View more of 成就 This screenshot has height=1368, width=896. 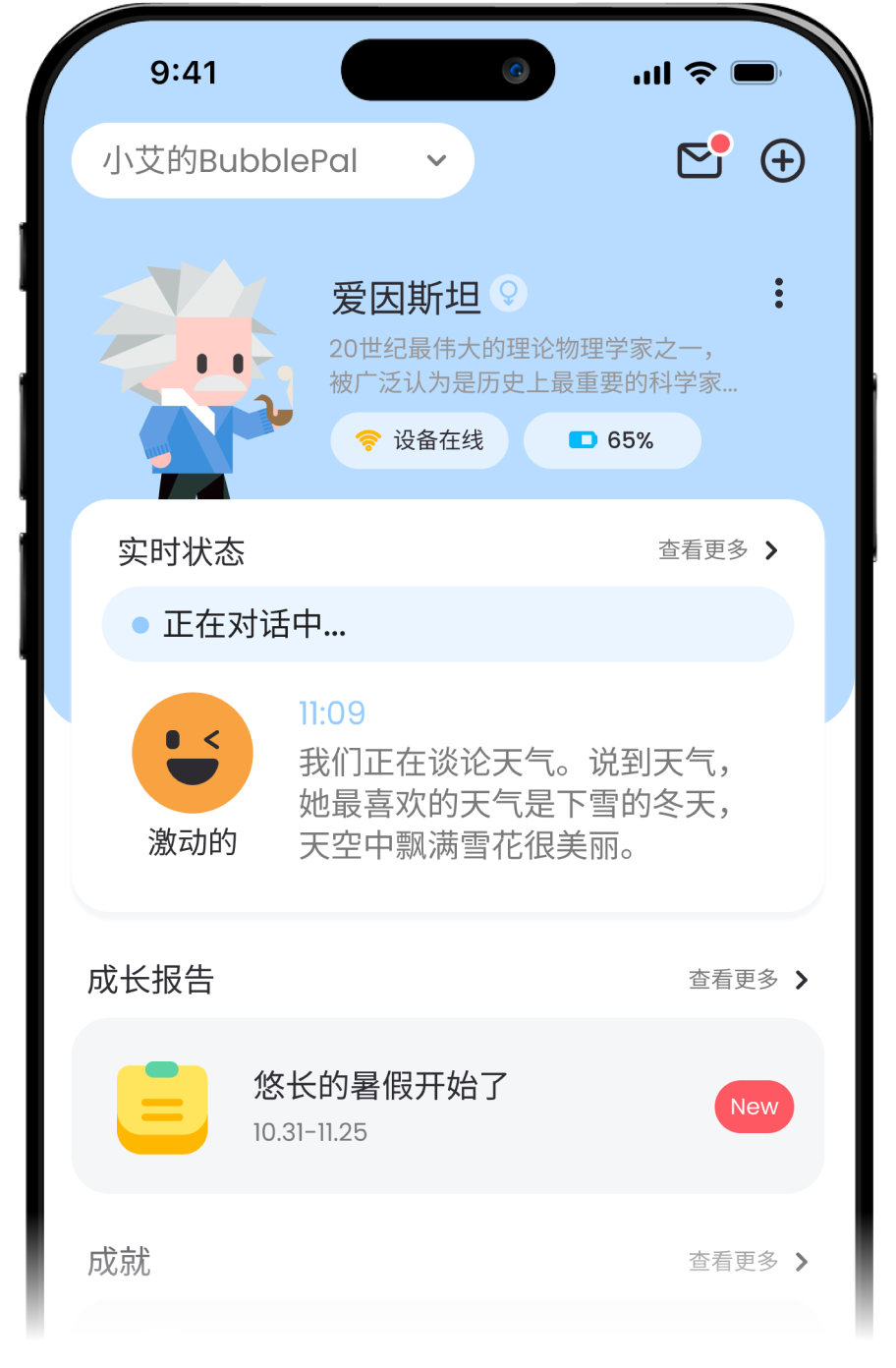point(748,1262)
